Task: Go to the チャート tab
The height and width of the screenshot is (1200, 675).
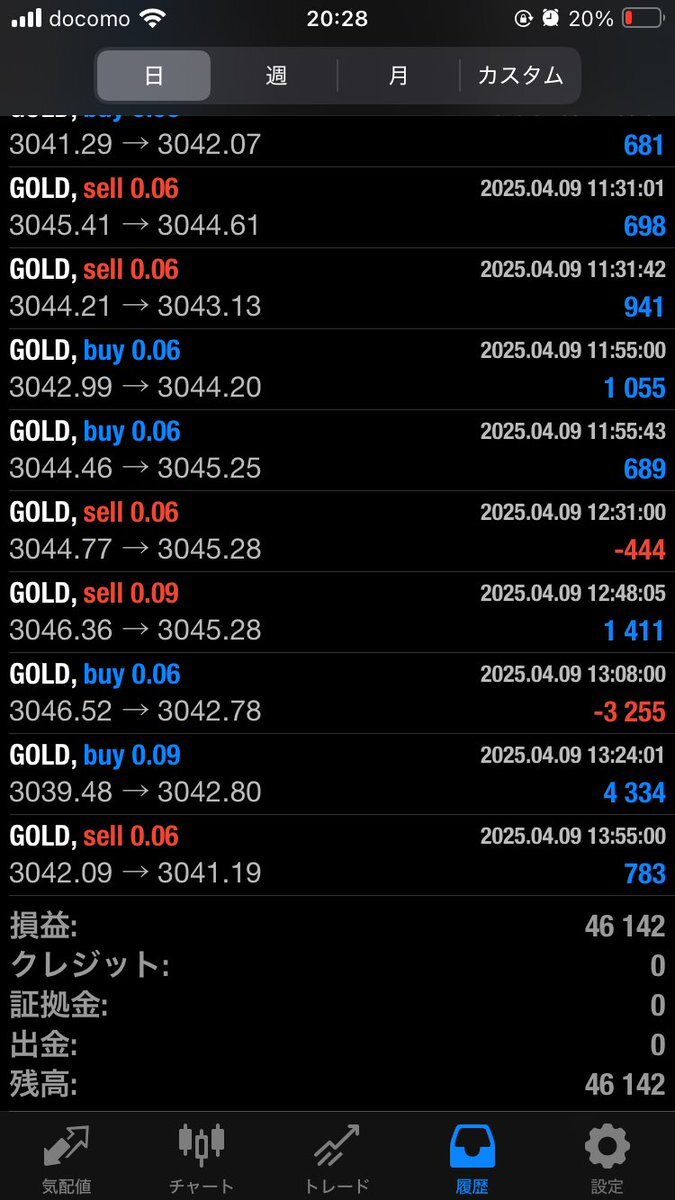Action: pyautogui.click(x=202, y=1158)
